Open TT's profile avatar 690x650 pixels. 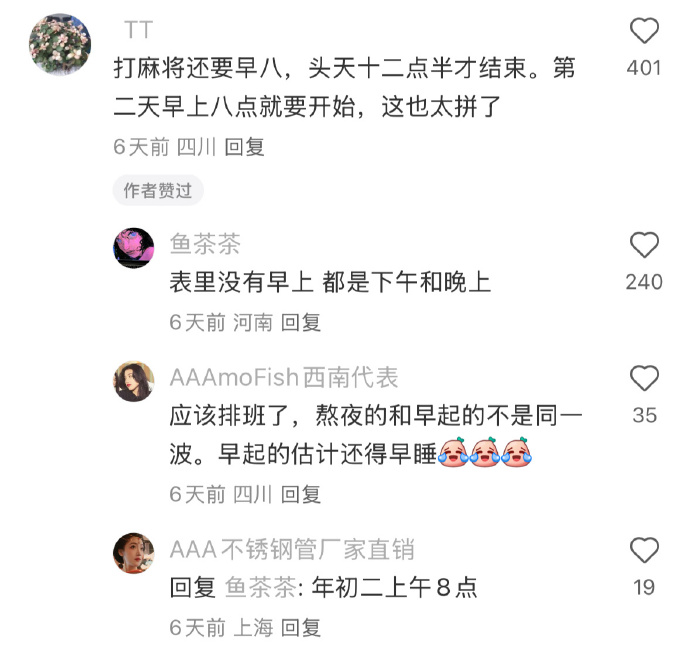61,43
